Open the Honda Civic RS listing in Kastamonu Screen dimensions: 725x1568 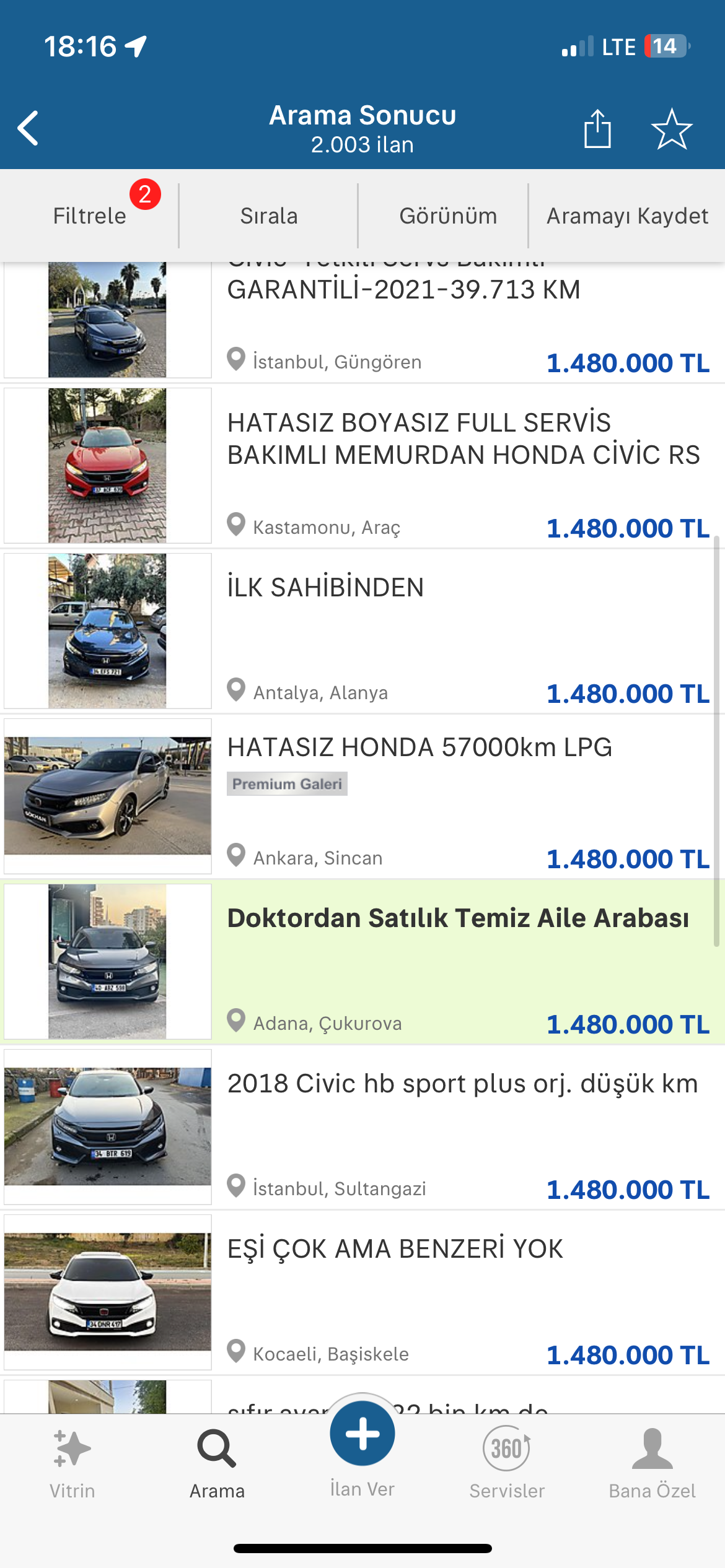[x=362, y=466]
